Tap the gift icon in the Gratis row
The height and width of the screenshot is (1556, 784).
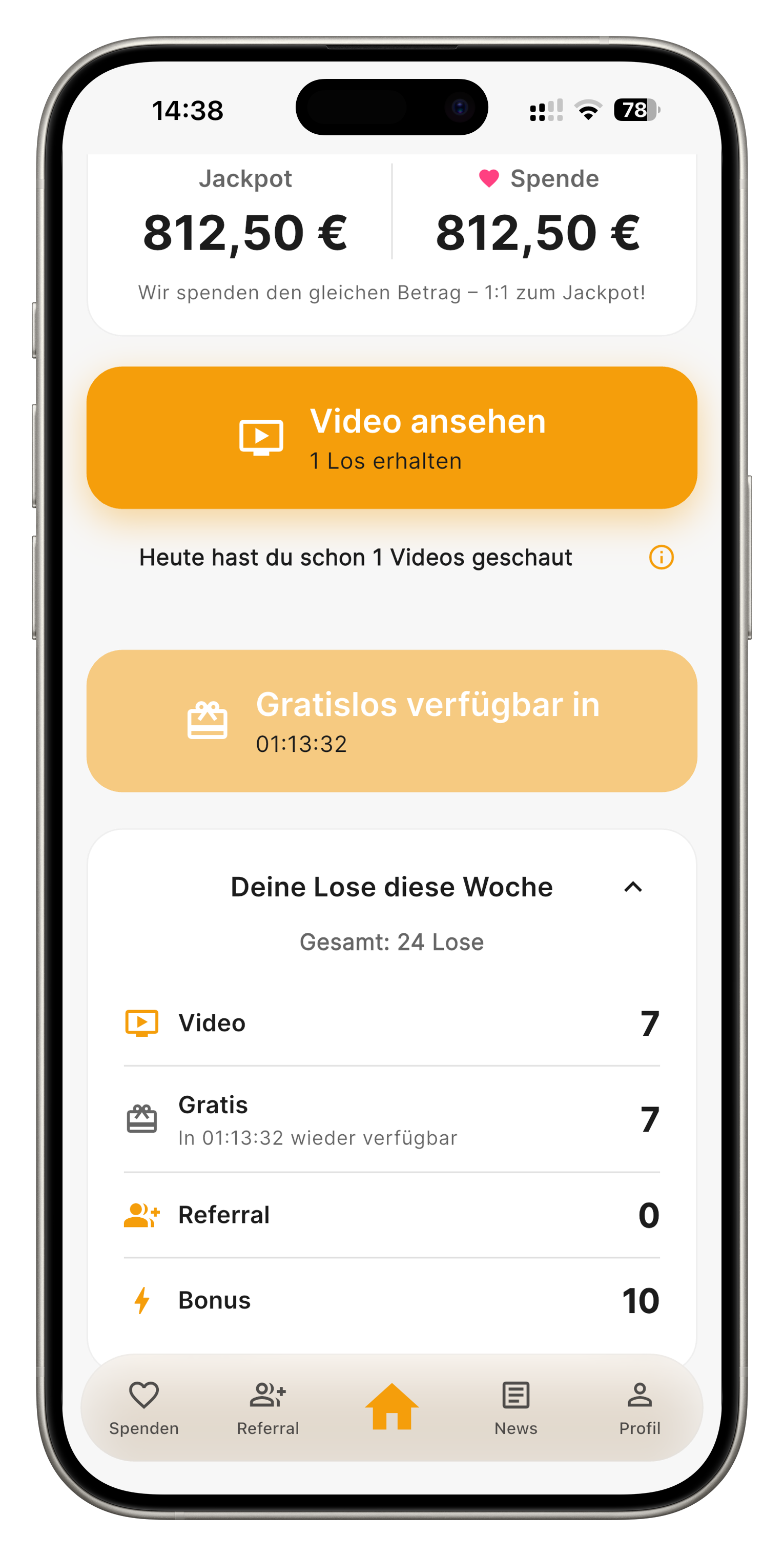pos(142,1119)
